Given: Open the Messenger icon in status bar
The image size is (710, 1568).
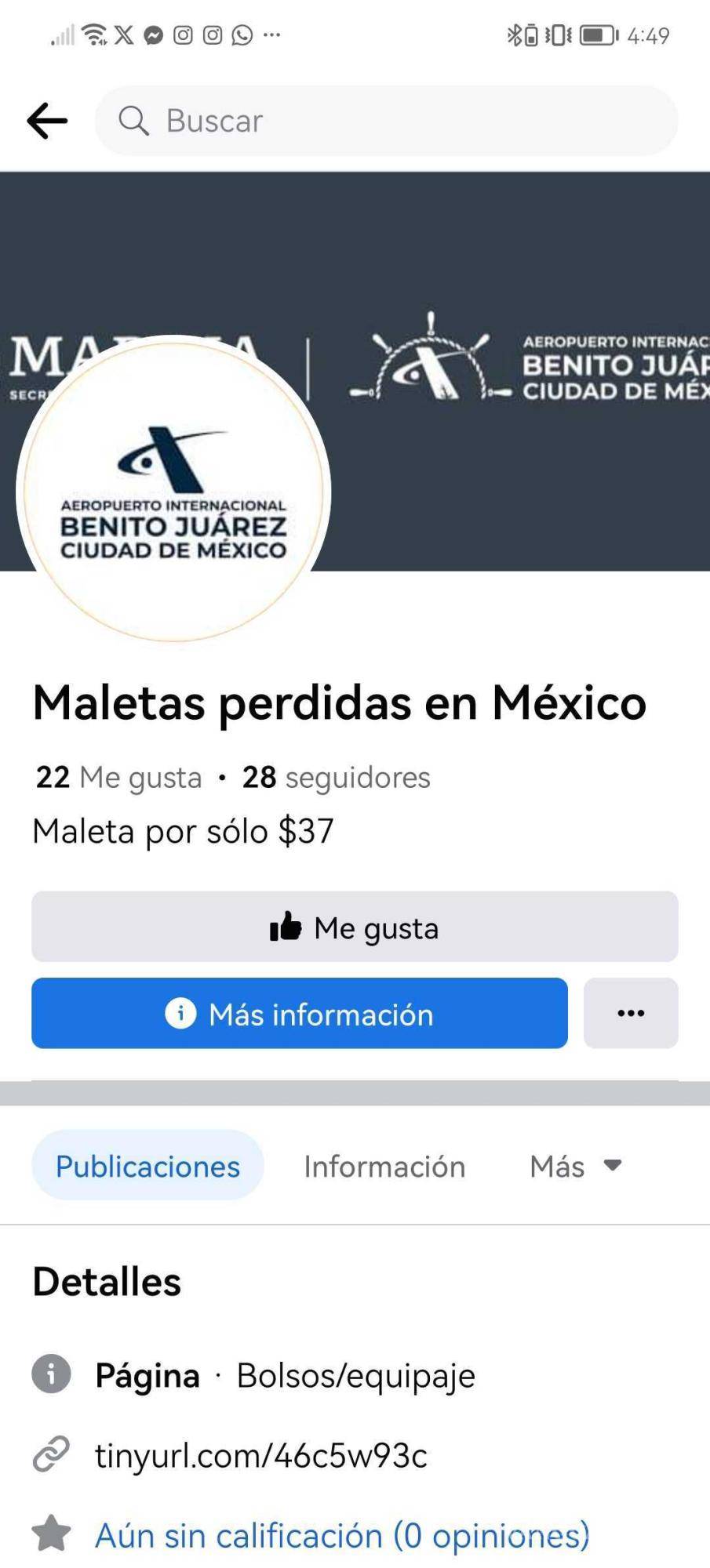Looking at the screenshot, I should click(x=154, y=34).
